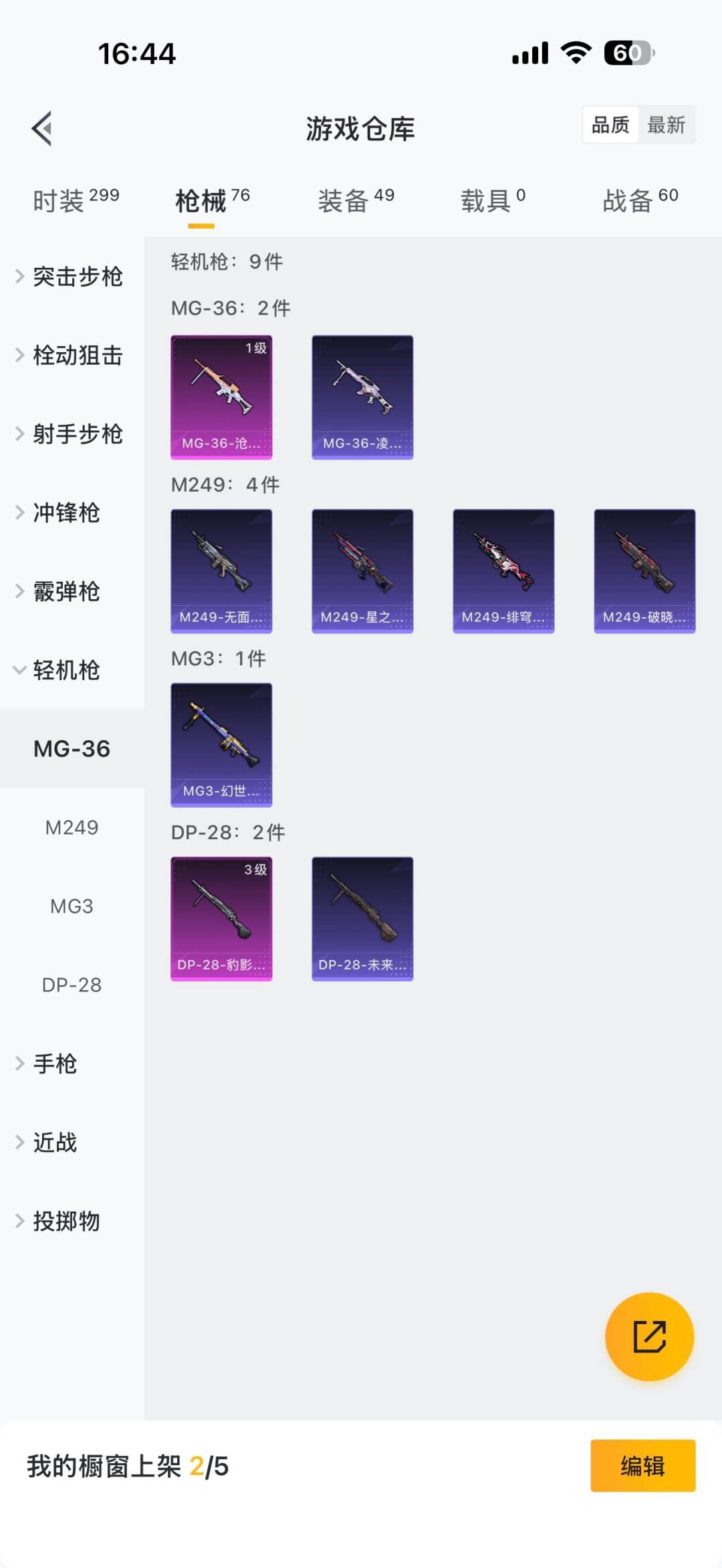The image size is (722, 1568).
Task: Open the M249-无面 weapon card
Action: [221, 571]
